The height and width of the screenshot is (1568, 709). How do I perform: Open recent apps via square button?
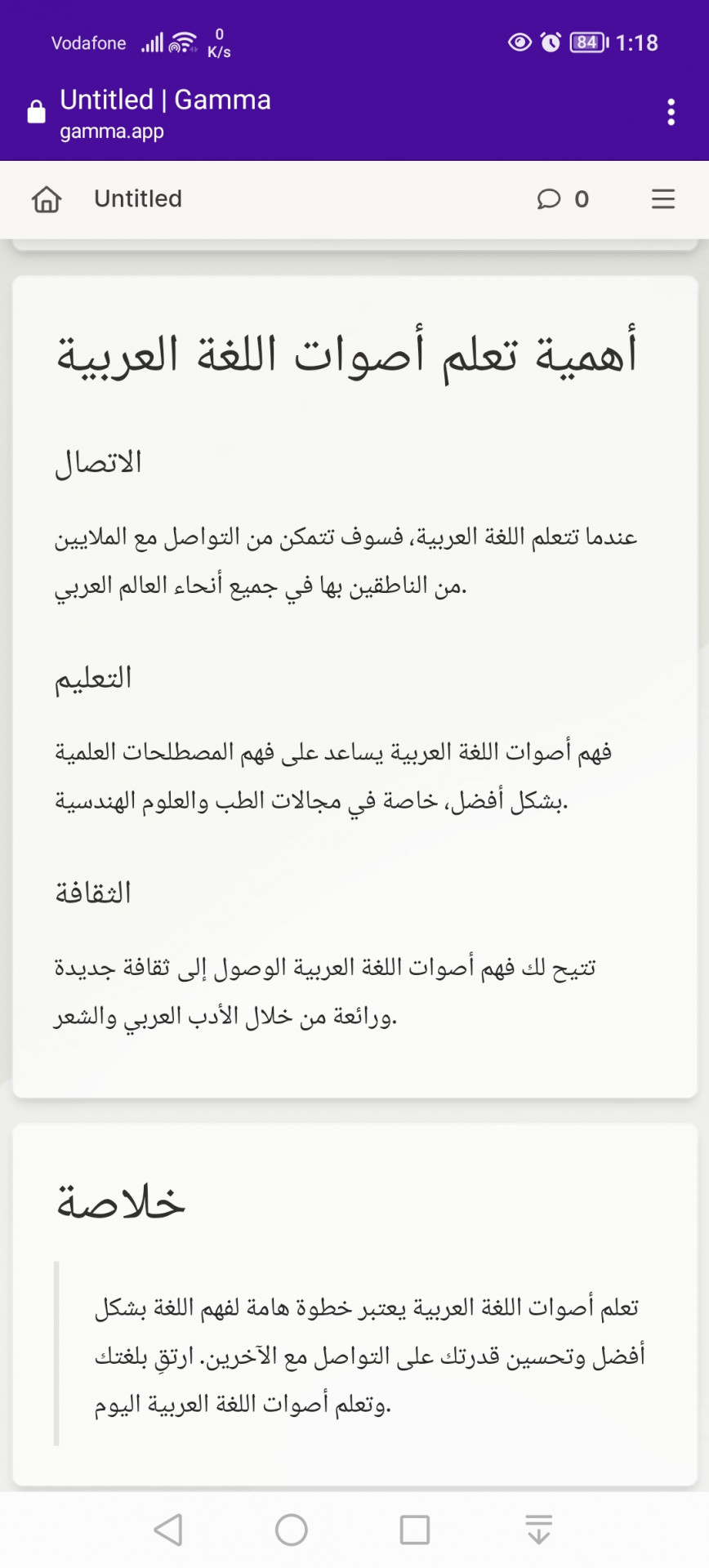(x=415, y=1530)
